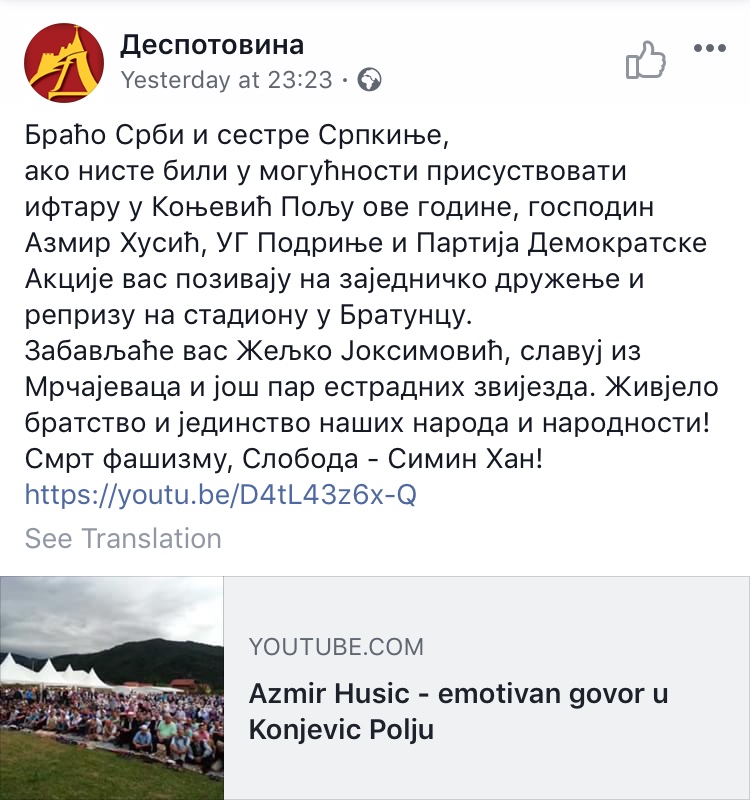
Task: Open the Деспотовина page name link
Action: [212, 44]
